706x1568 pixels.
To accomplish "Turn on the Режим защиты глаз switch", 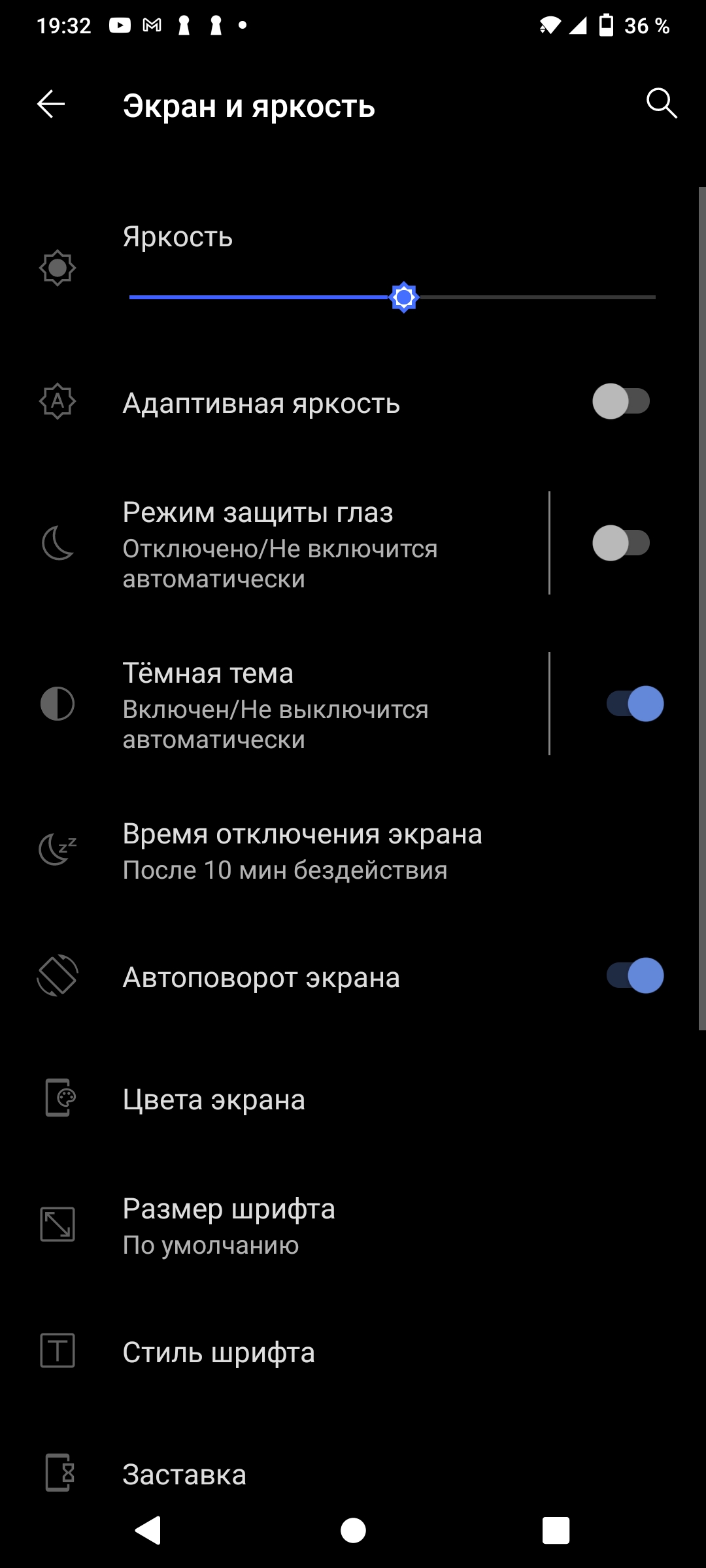I will (620, 544).
